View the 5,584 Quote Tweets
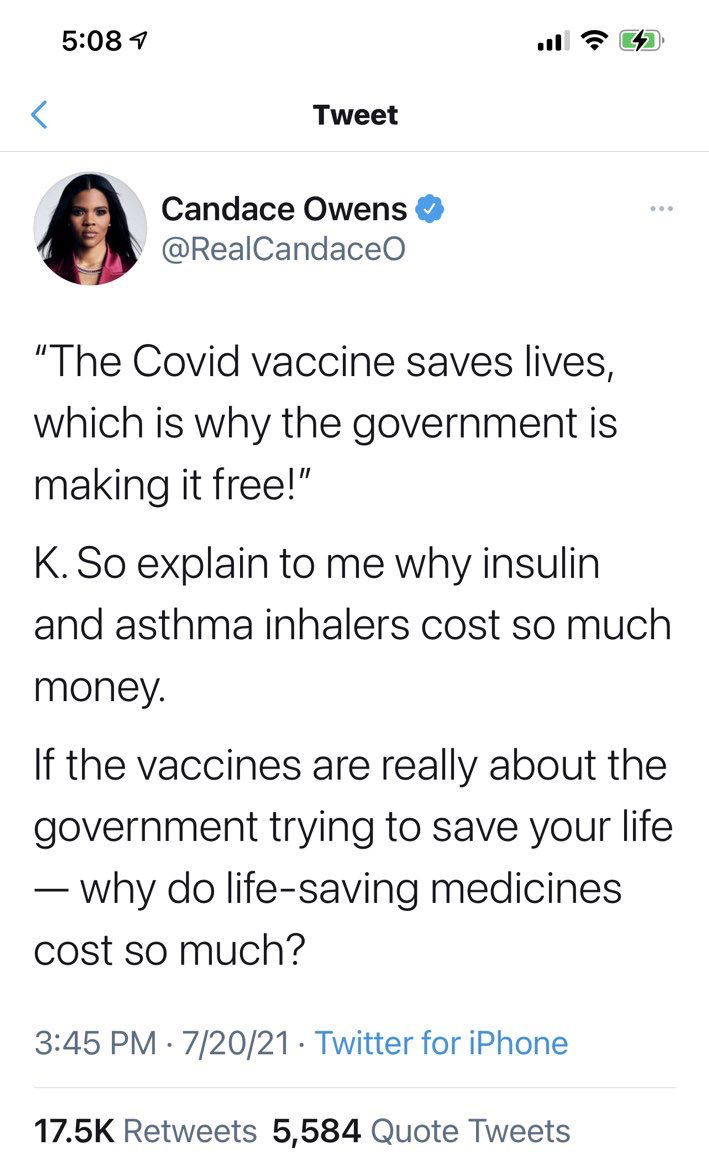This screenshot has height=1158, width=709. tap(421, 1131)
